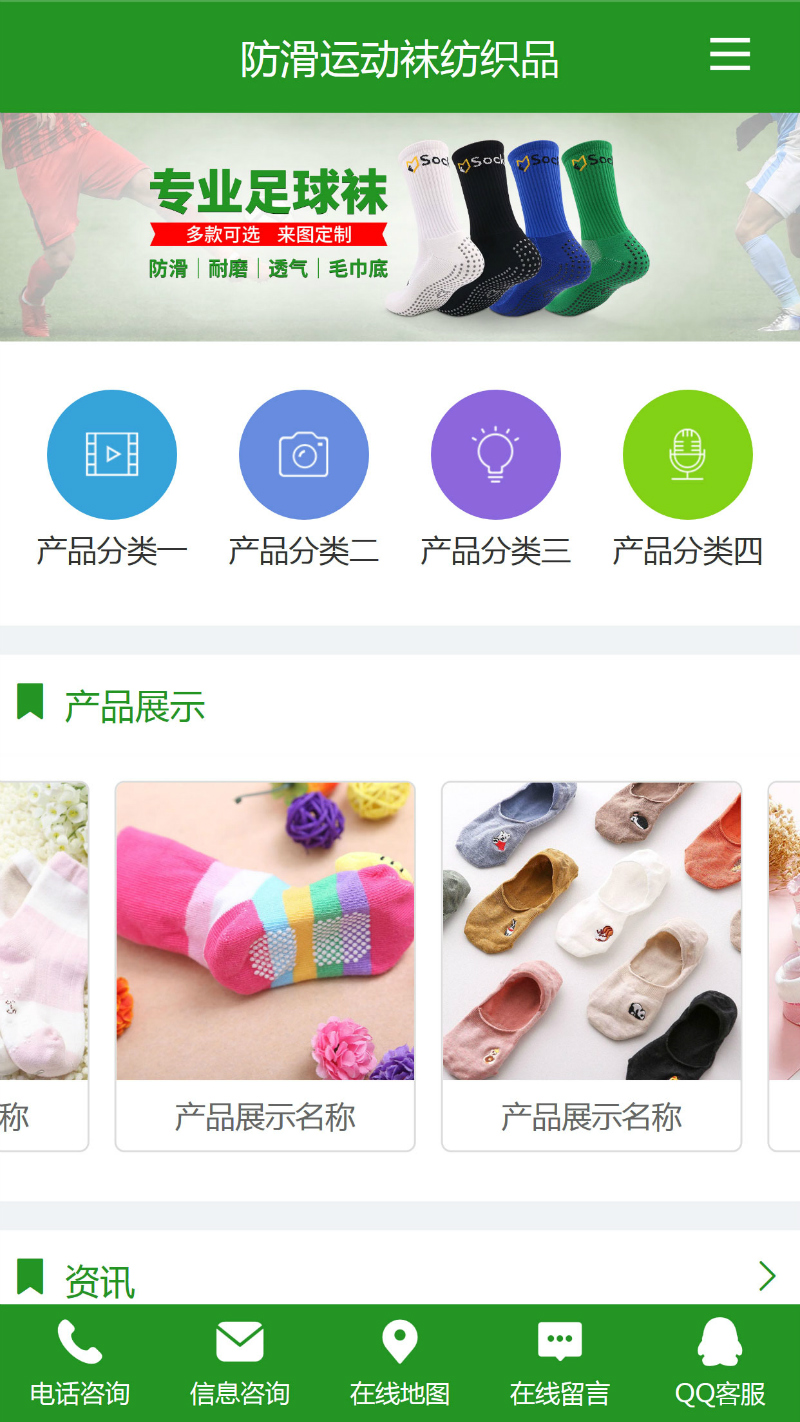The height and width of the screenshot is (1422, 800).
Task: Open the hamburger menu
Action: 730,54
